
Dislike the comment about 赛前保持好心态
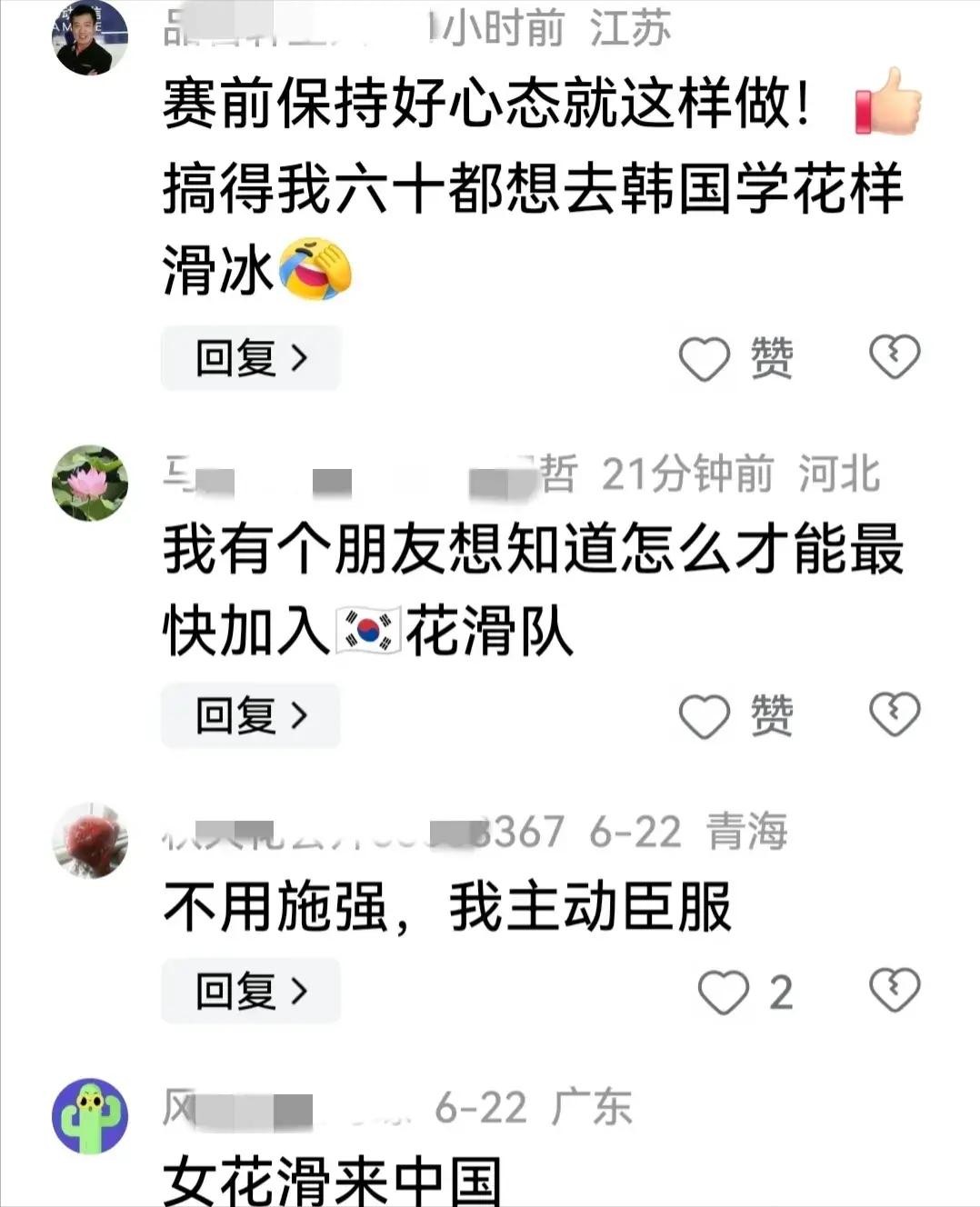(895, 356)
